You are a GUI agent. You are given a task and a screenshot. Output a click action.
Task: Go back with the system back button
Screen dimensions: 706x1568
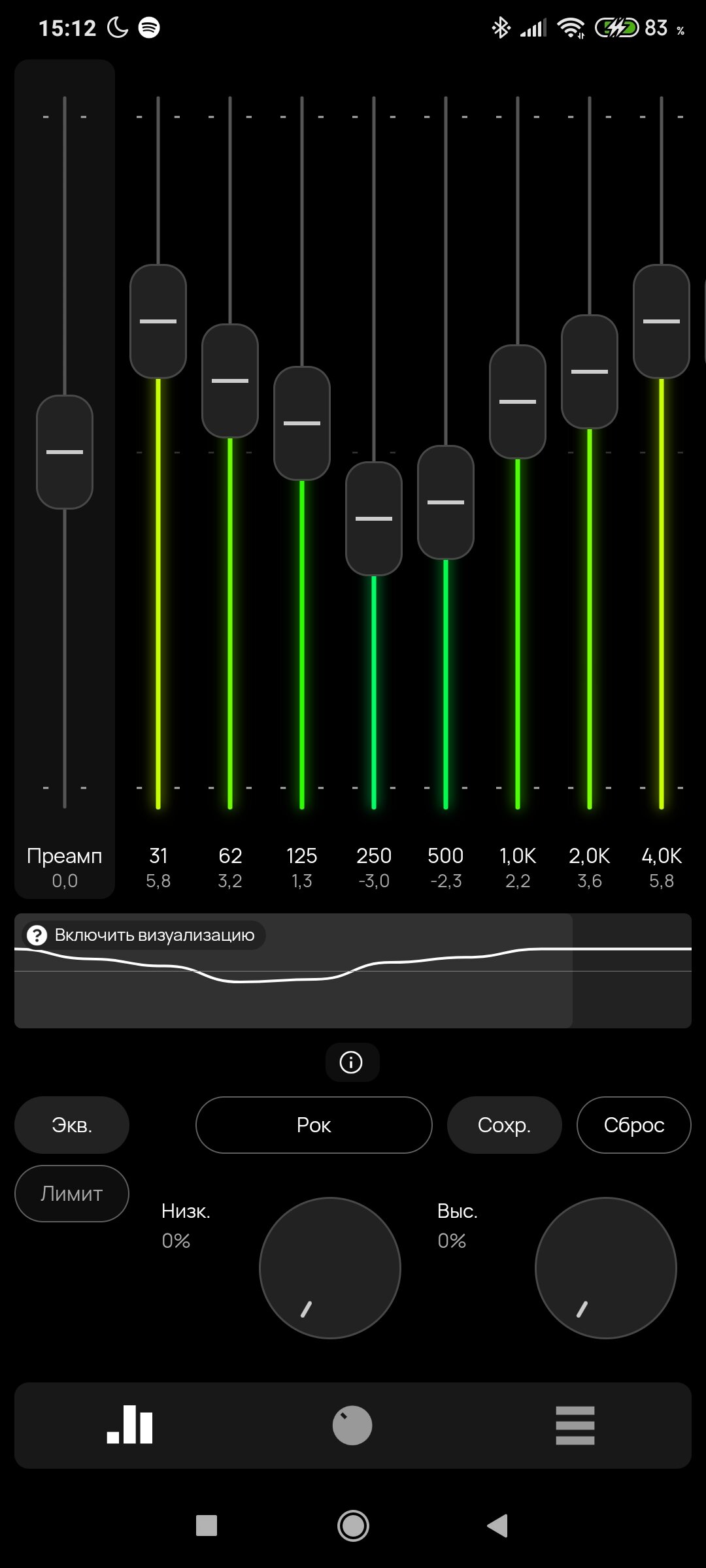(x=498, y=1526)
